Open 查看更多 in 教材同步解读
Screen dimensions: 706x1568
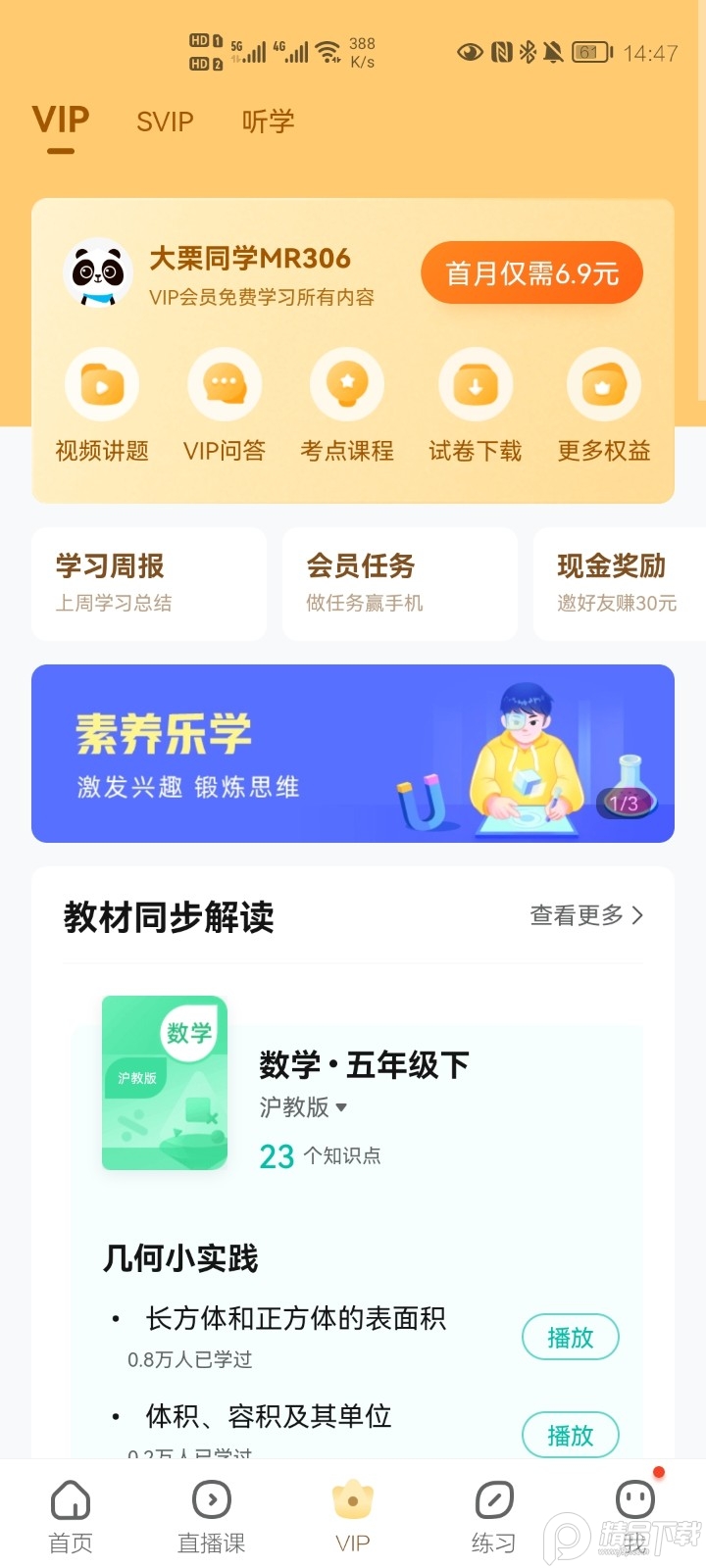tap(584, 915)
